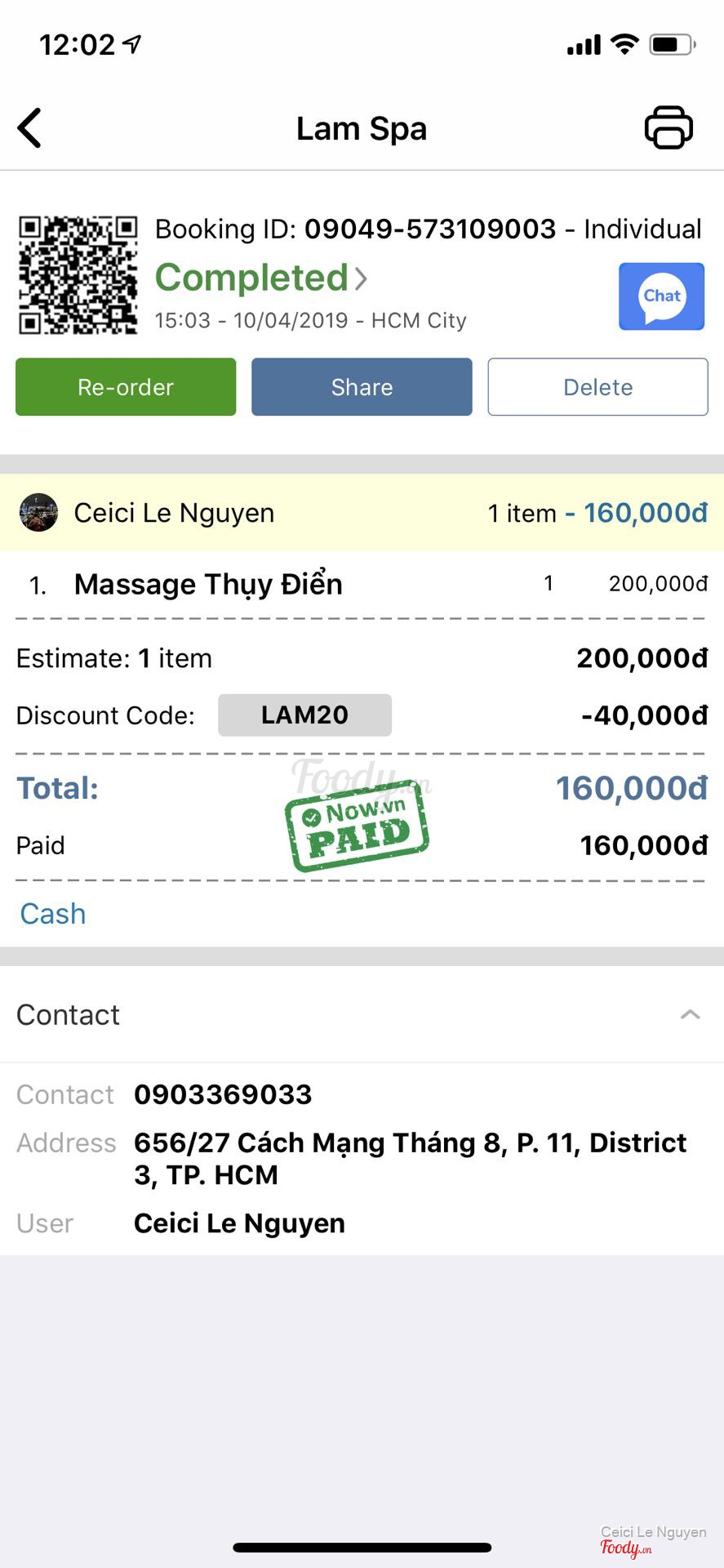The height and width of the screenshot is (1568, 724).
Task: Delete this booking
Action: (x=597, y=387)
